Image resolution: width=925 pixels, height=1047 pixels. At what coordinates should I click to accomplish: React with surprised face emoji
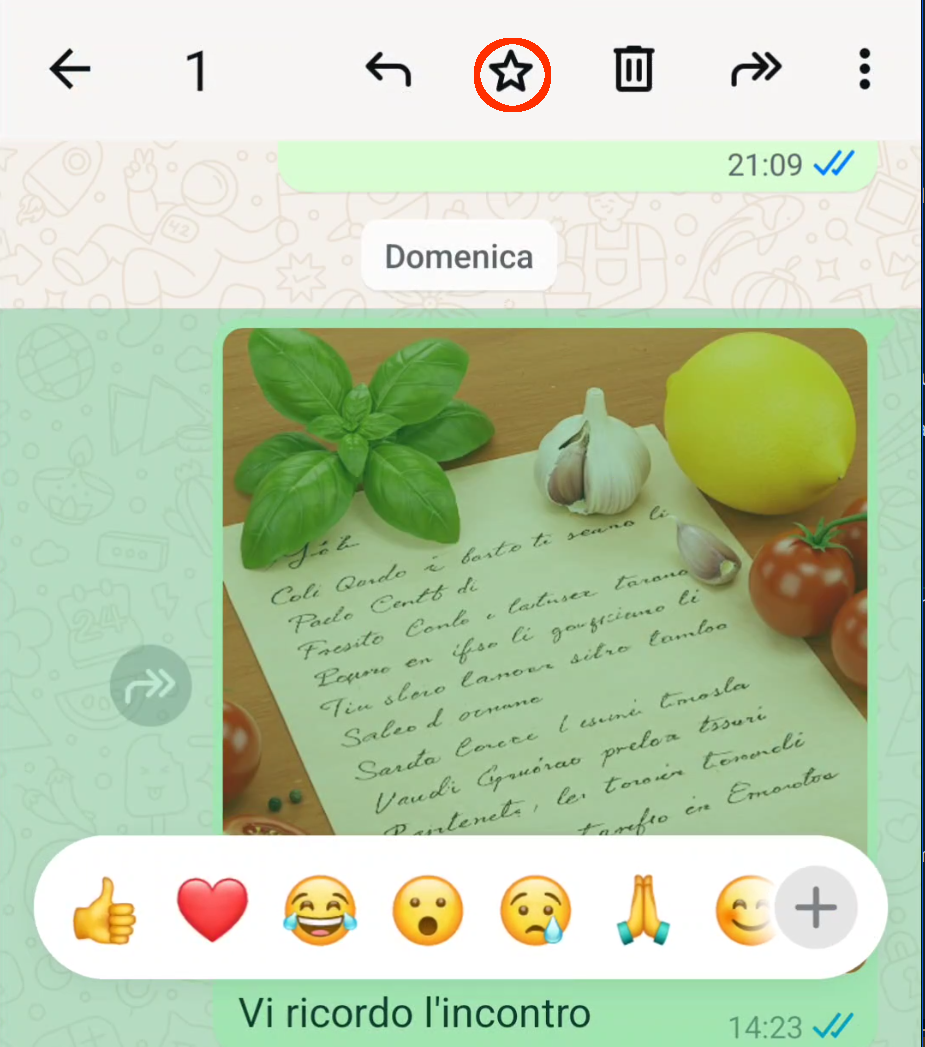pos(428,908)
